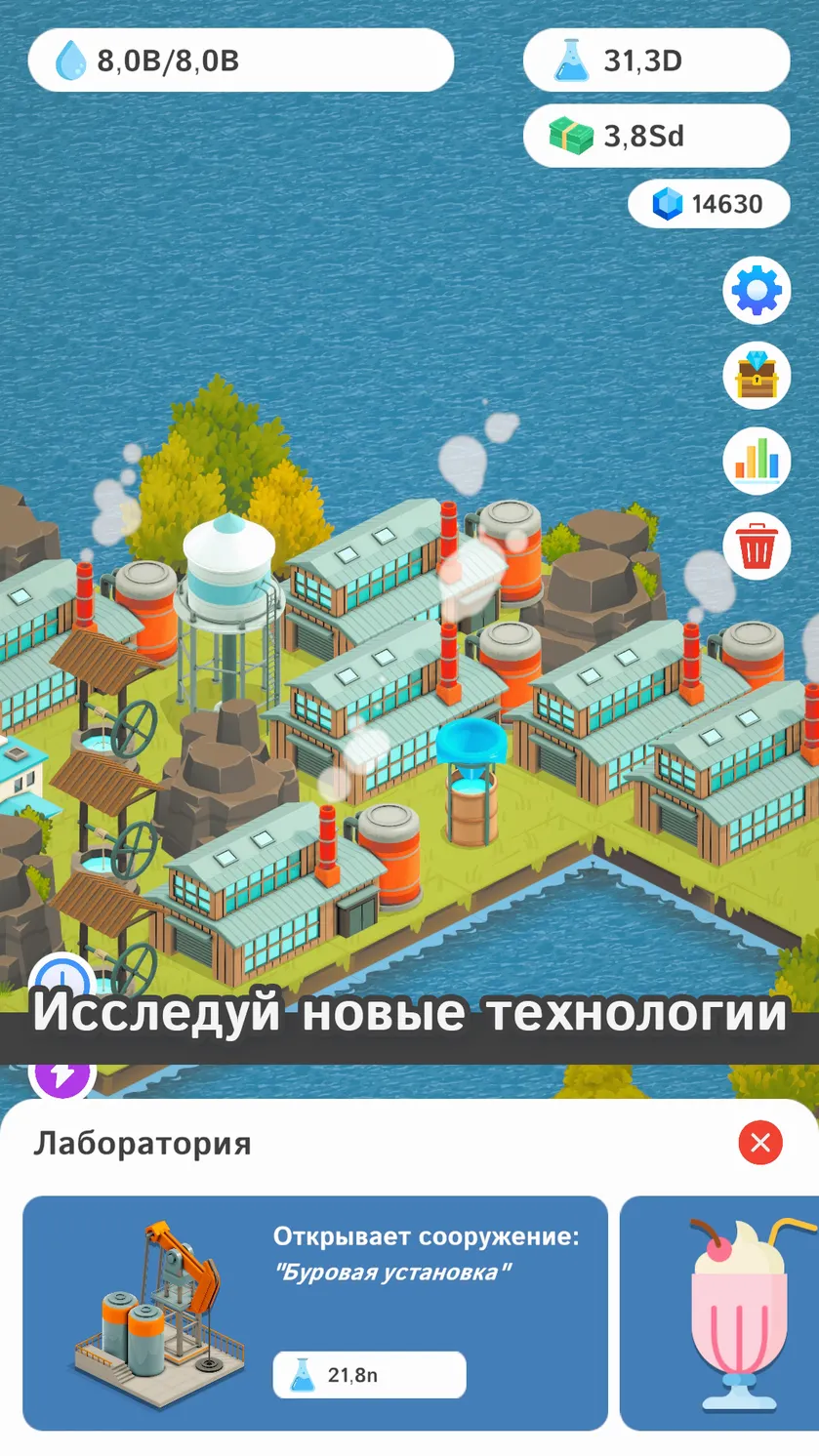
Task: Tap the purple lightning boost icon
Action: pos(62,1077)
